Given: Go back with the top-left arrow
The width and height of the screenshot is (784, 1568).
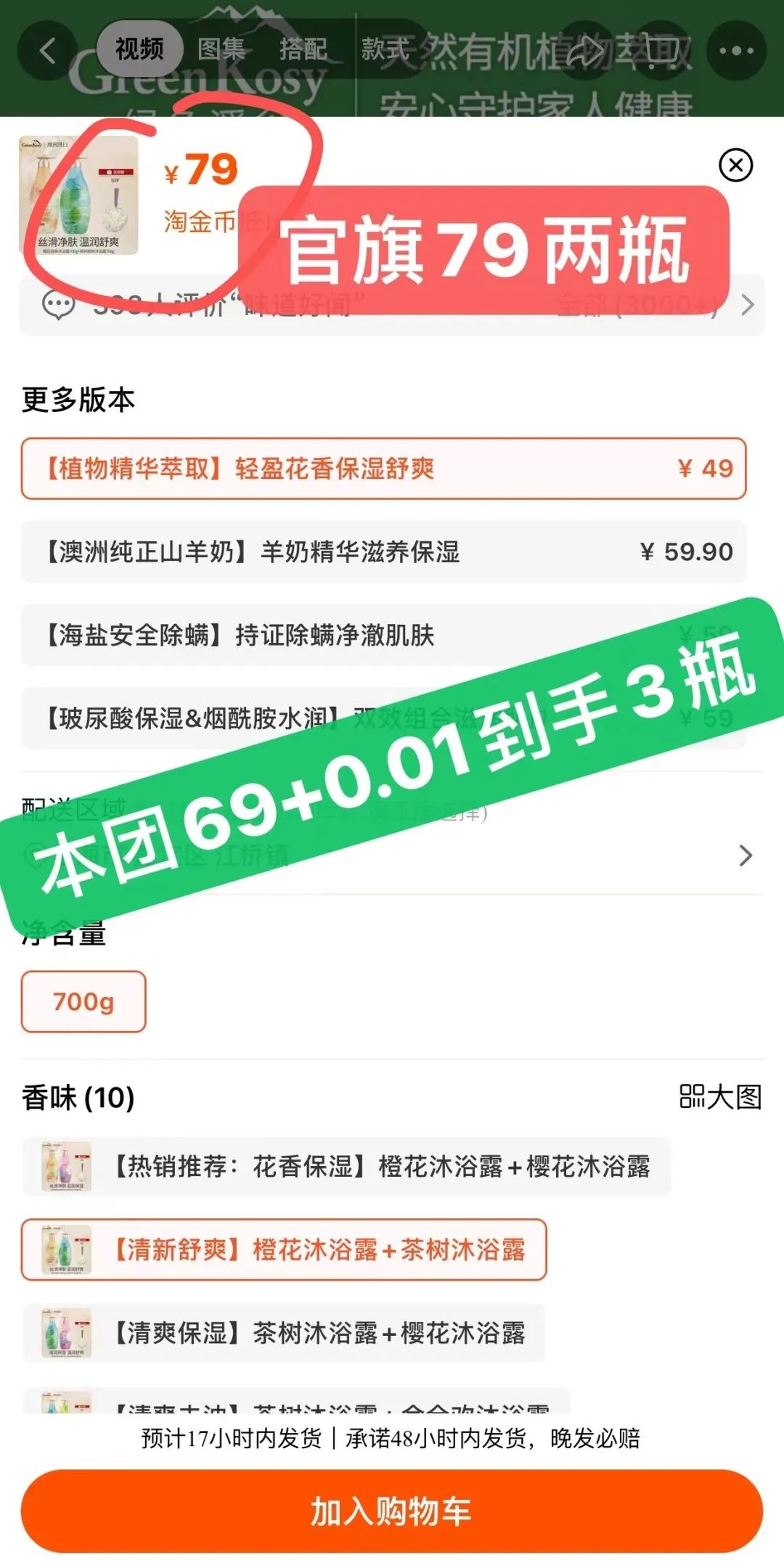Looking at the screenshot, I should click(x=48, y=51).
